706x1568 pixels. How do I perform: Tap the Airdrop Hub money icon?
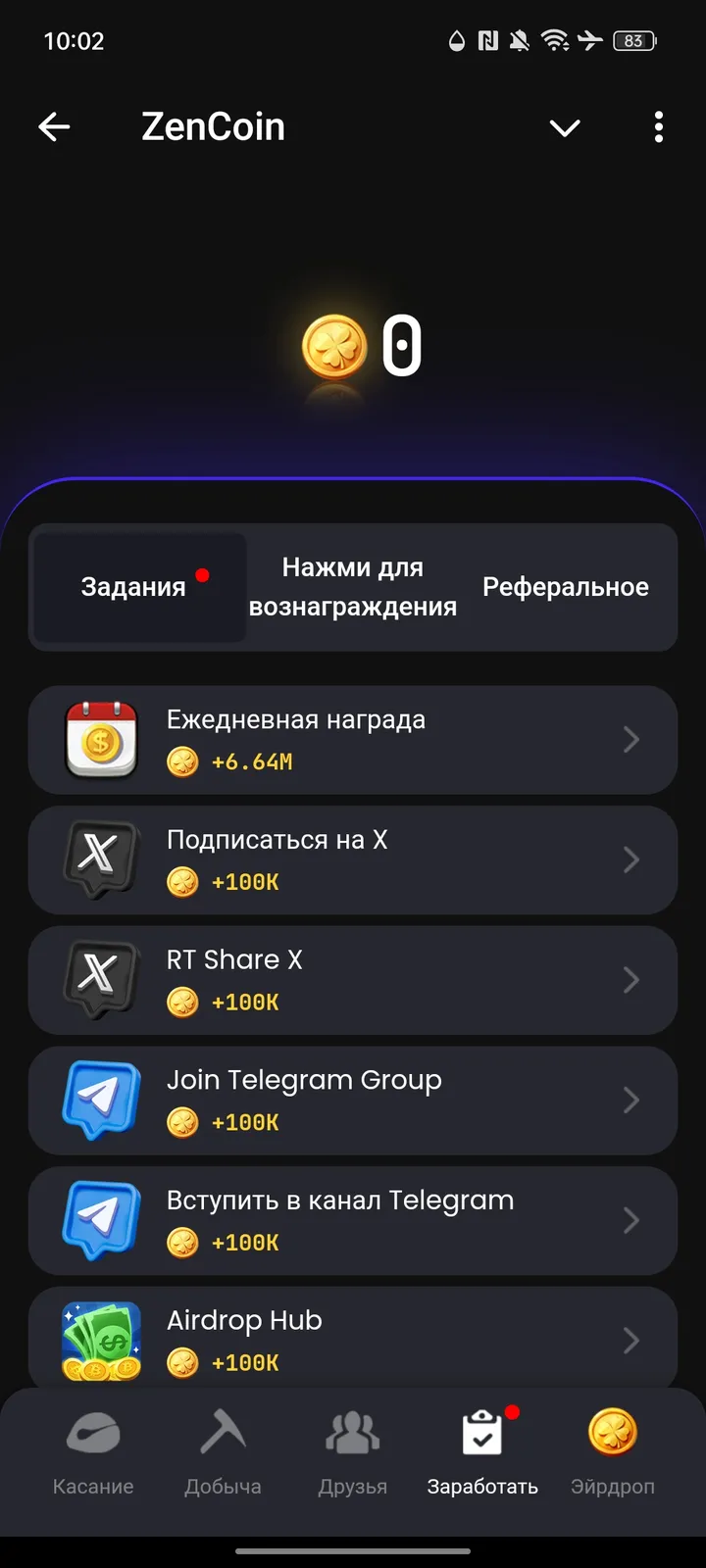point(99,1341)
